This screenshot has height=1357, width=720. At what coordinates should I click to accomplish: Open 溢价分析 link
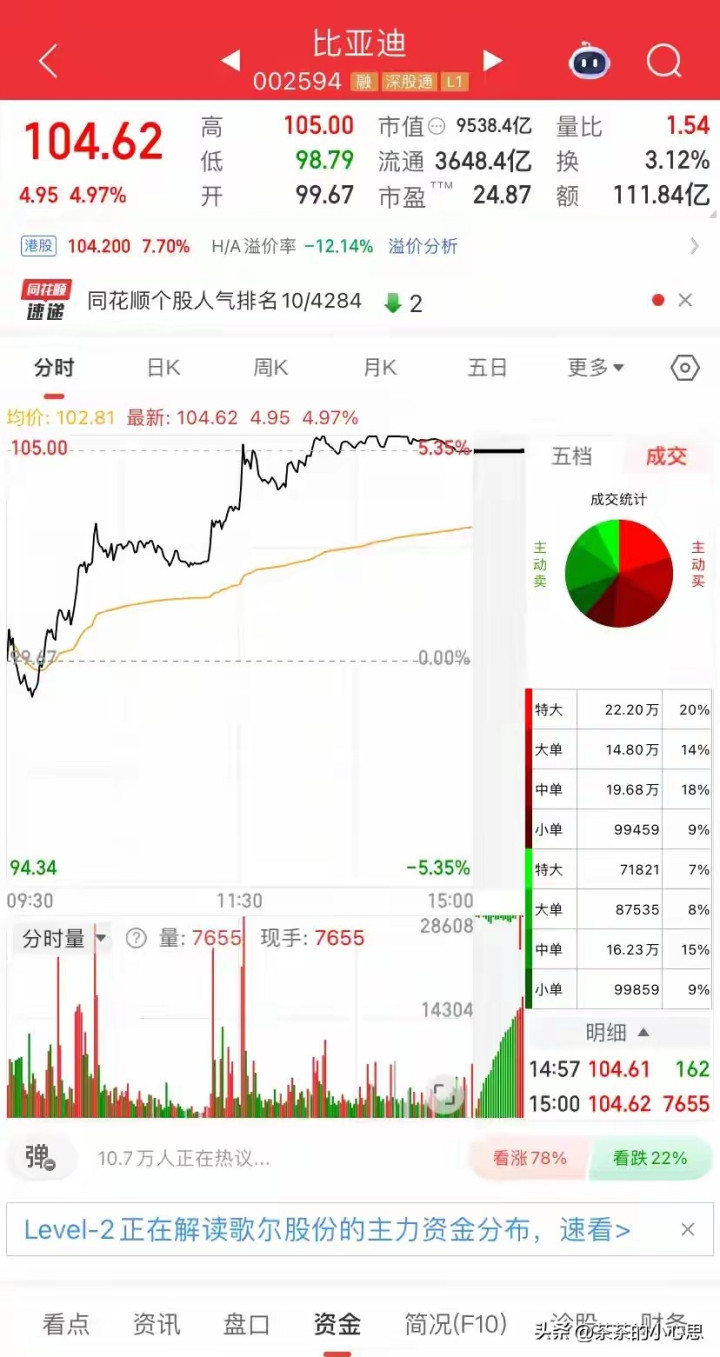423,246
